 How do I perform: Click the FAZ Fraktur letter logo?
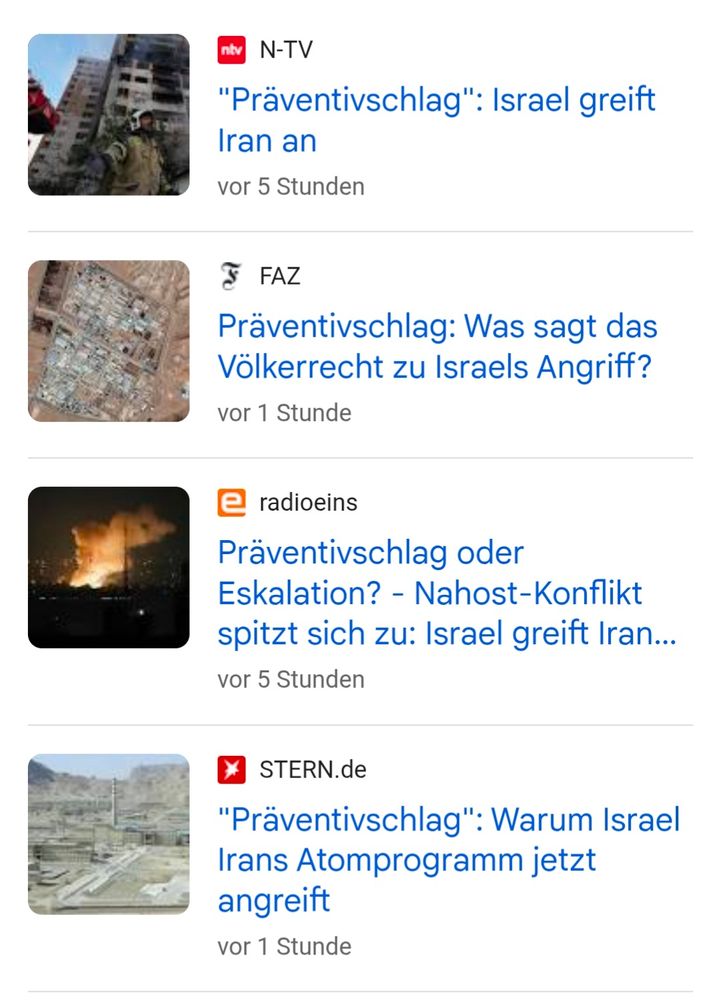click(x=231, y=272)
